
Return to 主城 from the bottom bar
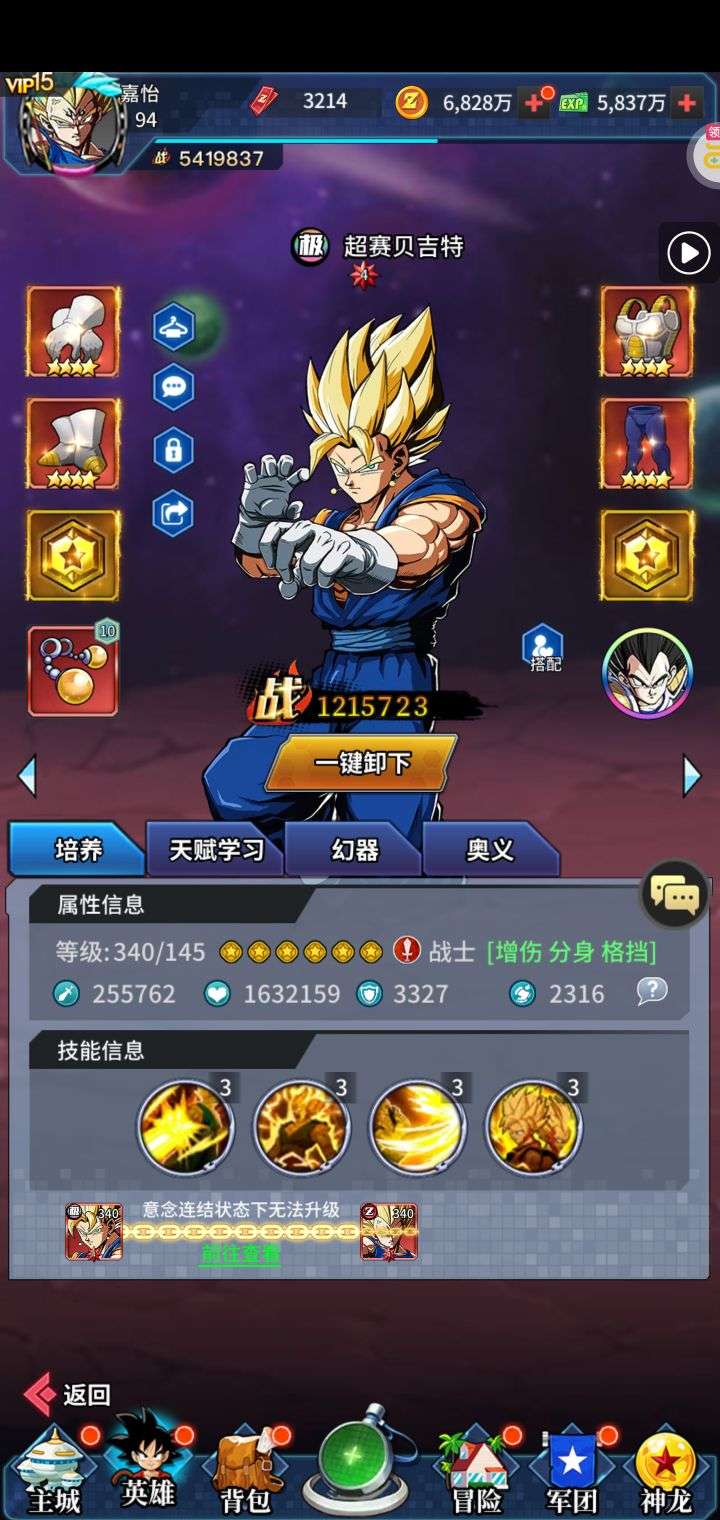pyautogui.click(x=53, y=1470)
